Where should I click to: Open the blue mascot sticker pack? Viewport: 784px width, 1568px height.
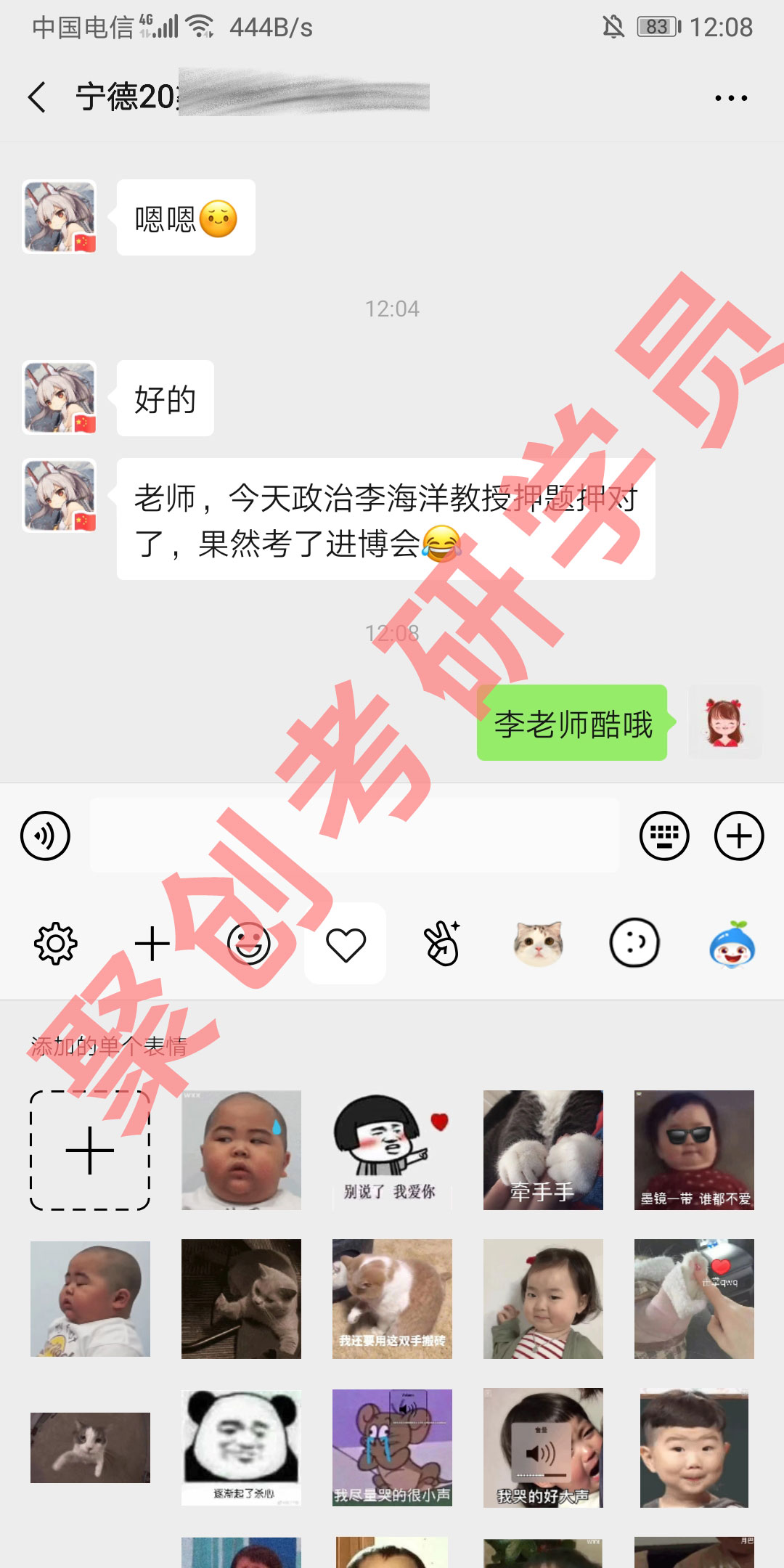click(x=732, y=944)
